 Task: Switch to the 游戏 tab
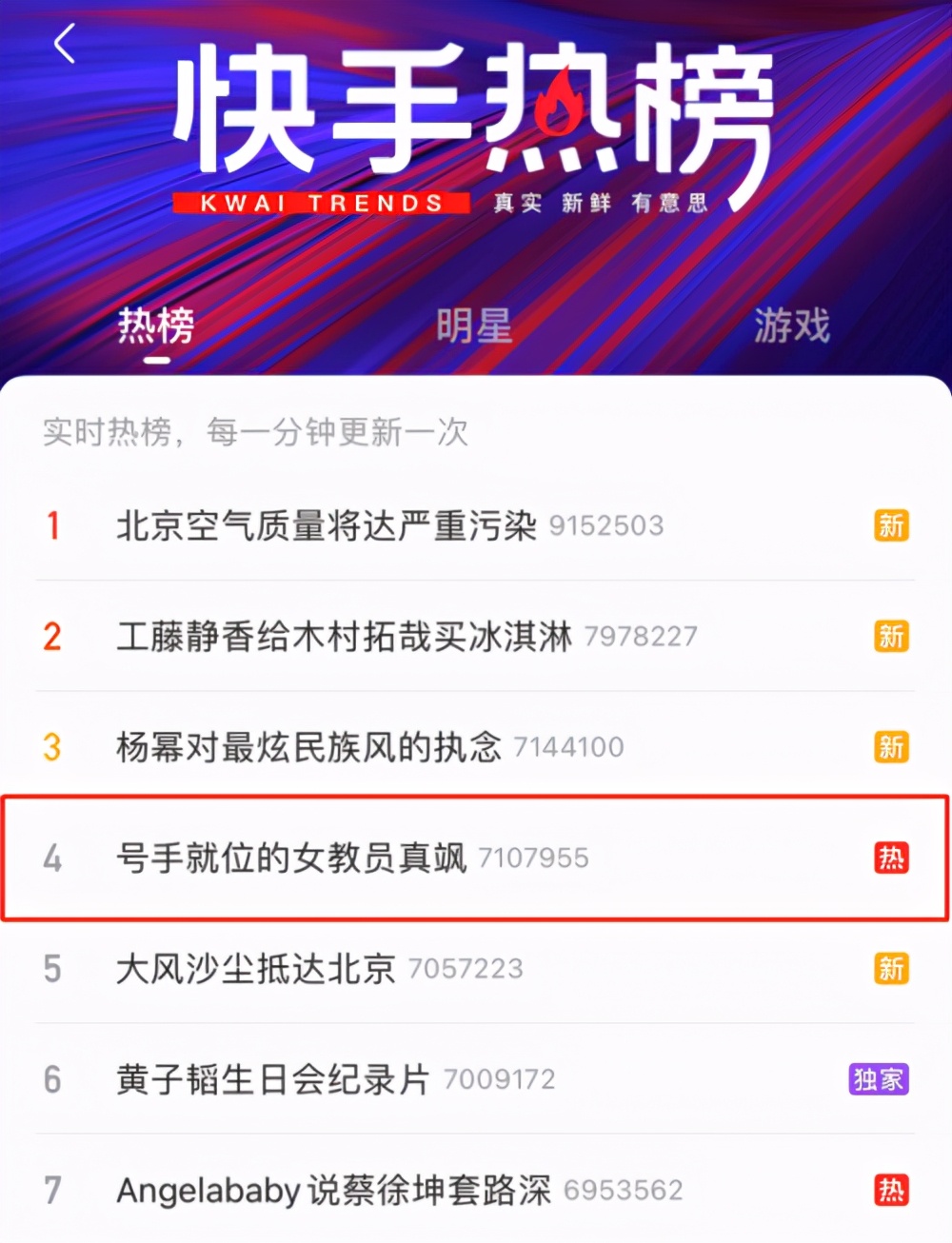pyautogui.click(x=791, y=326)
